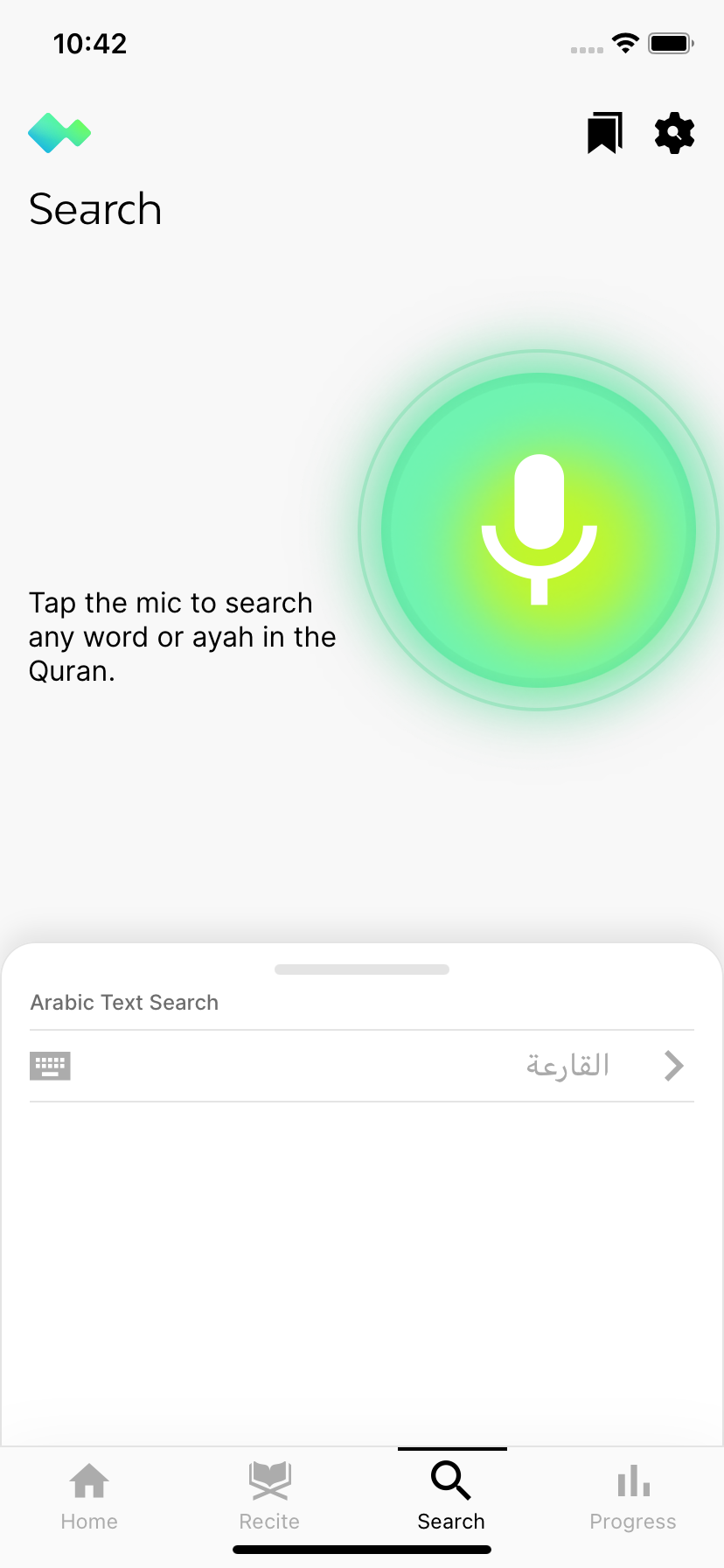Open settings gear icon
Screen dimensions: 724x1568
674,133
